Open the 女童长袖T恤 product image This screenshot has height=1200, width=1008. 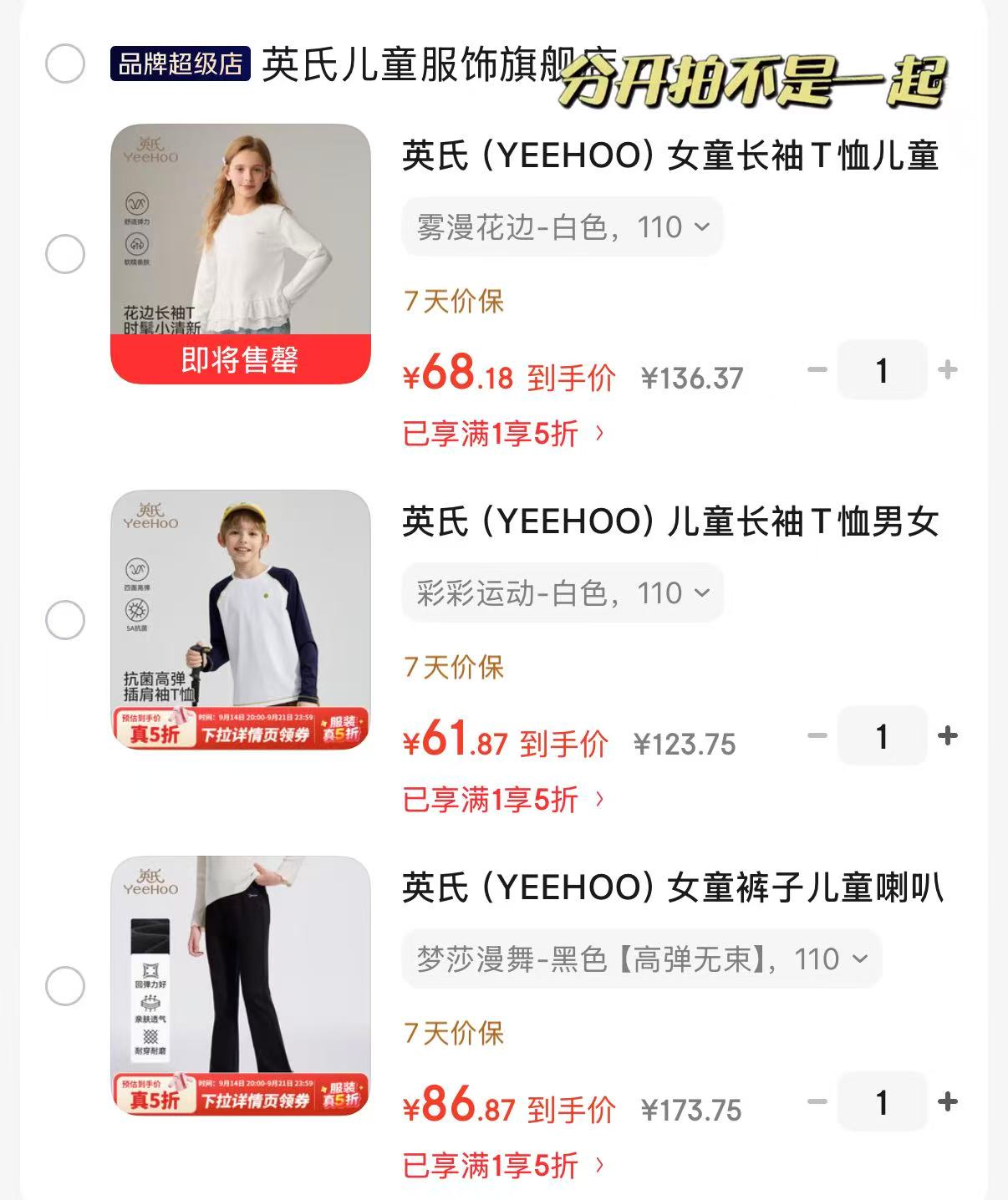tap(241, 254)
